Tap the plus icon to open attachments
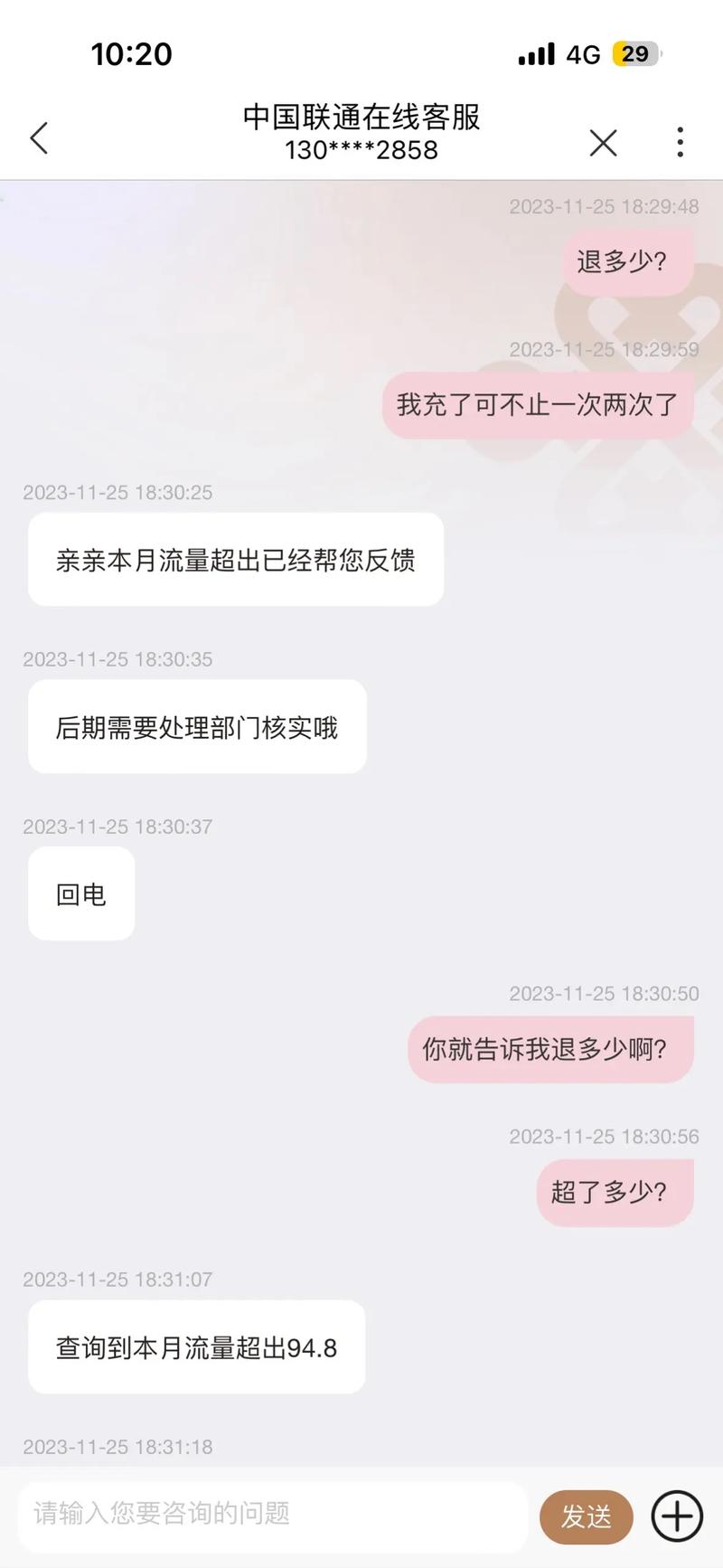The width and height of the screenshot is (723, 1568). (676, 1516)
